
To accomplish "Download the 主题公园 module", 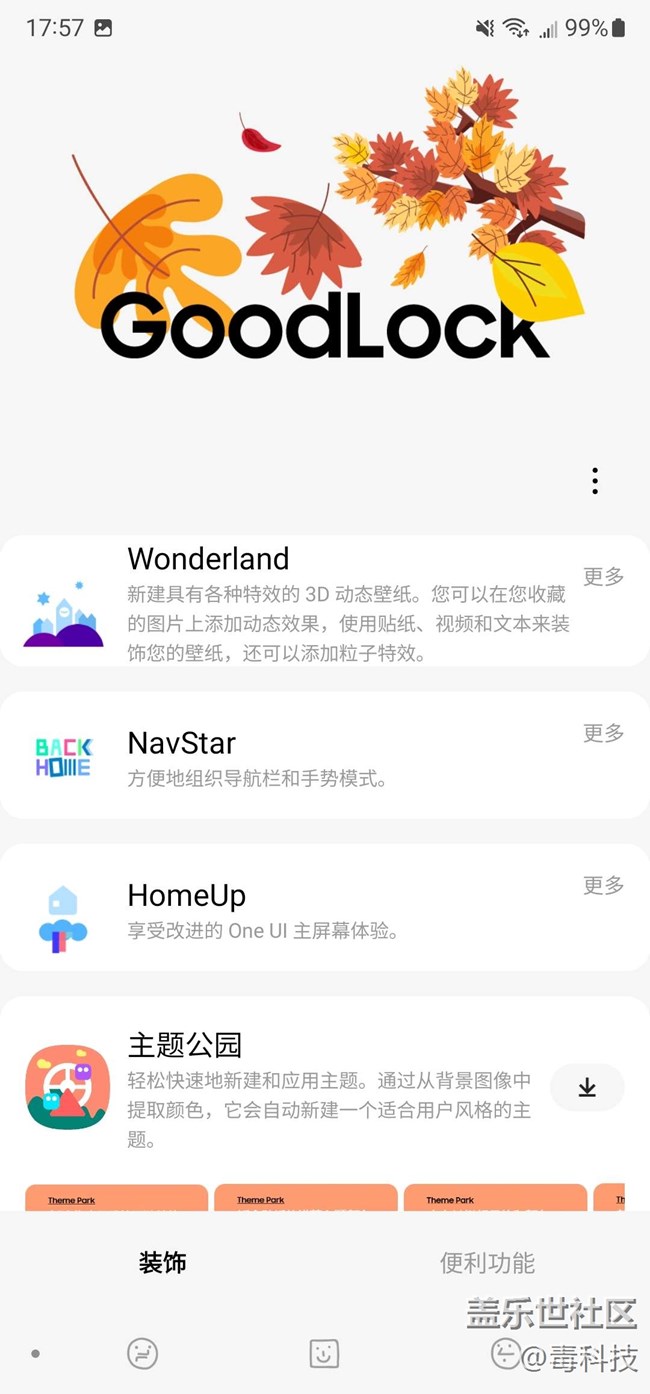I will 587,1088.
